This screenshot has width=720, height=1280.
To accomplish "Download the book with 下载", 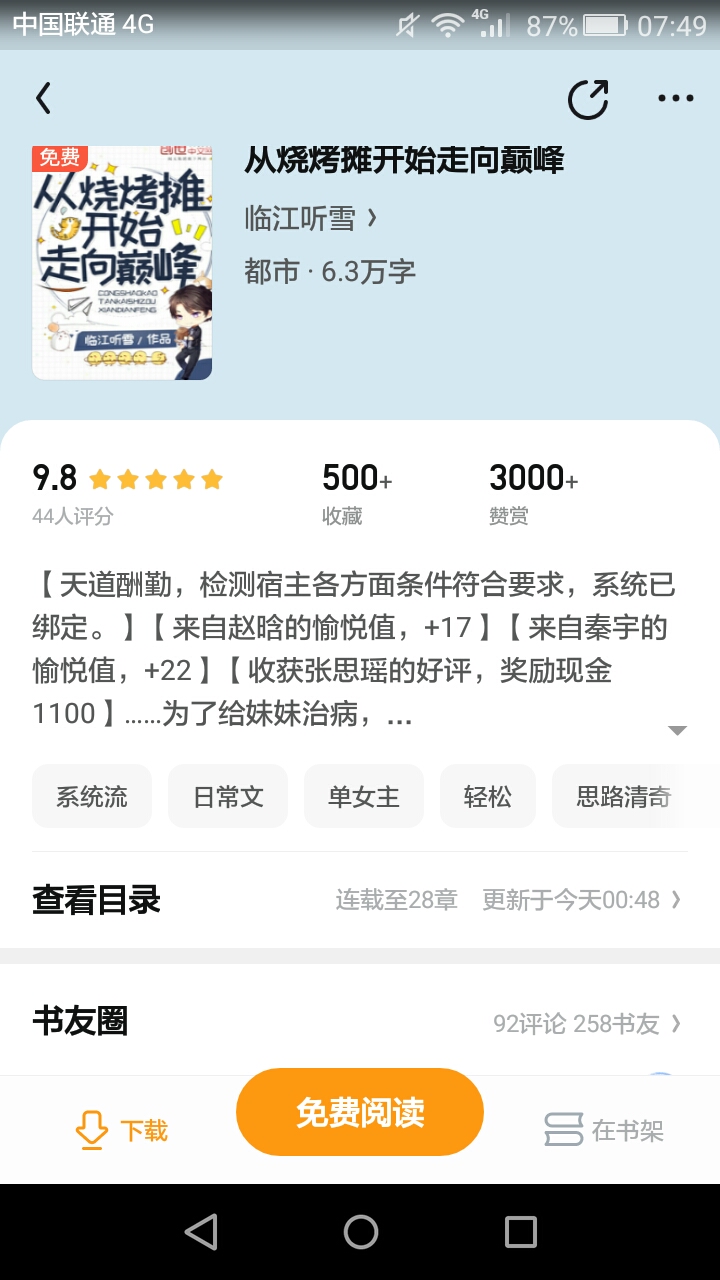I will pyautogui.click(x=122, y=1130).
